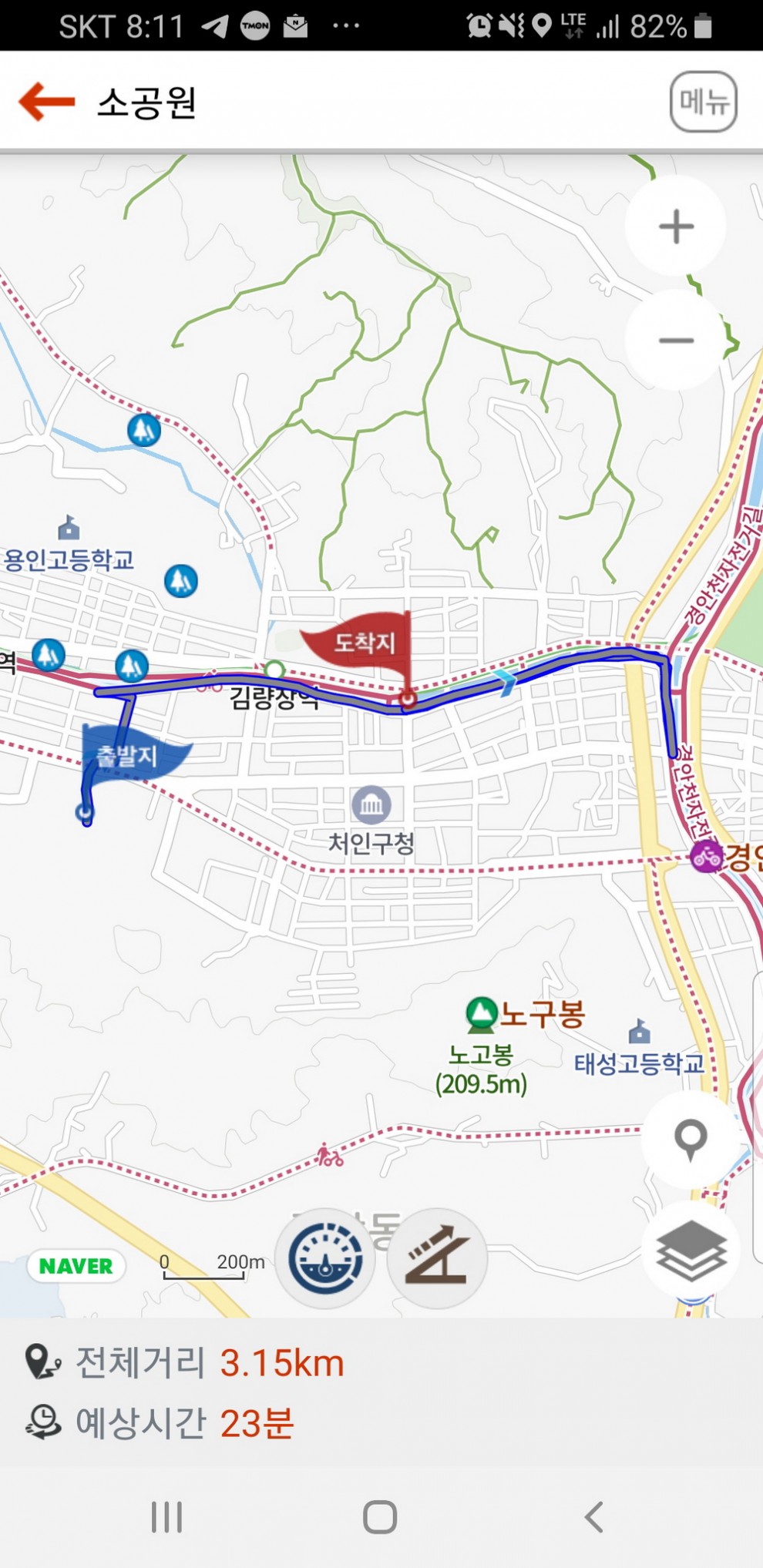Open the system recent apps view
This screenshot has width=763, height=1568.
[x=166, y=1517]
